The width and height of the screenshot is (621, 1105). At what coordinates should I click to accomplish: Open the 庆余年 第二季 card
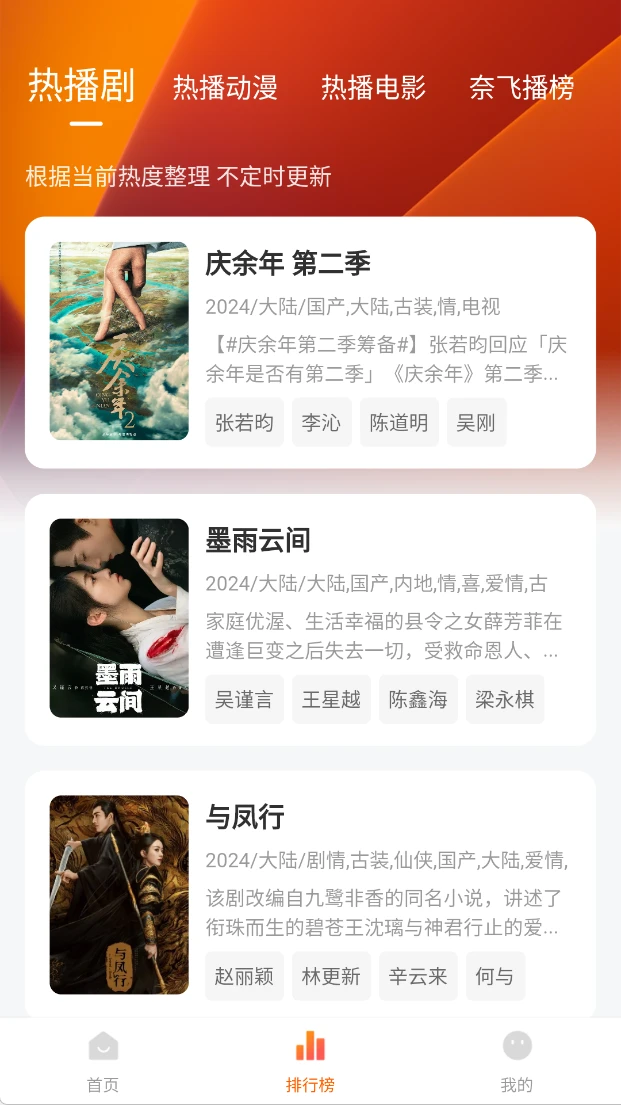(288, 263)
